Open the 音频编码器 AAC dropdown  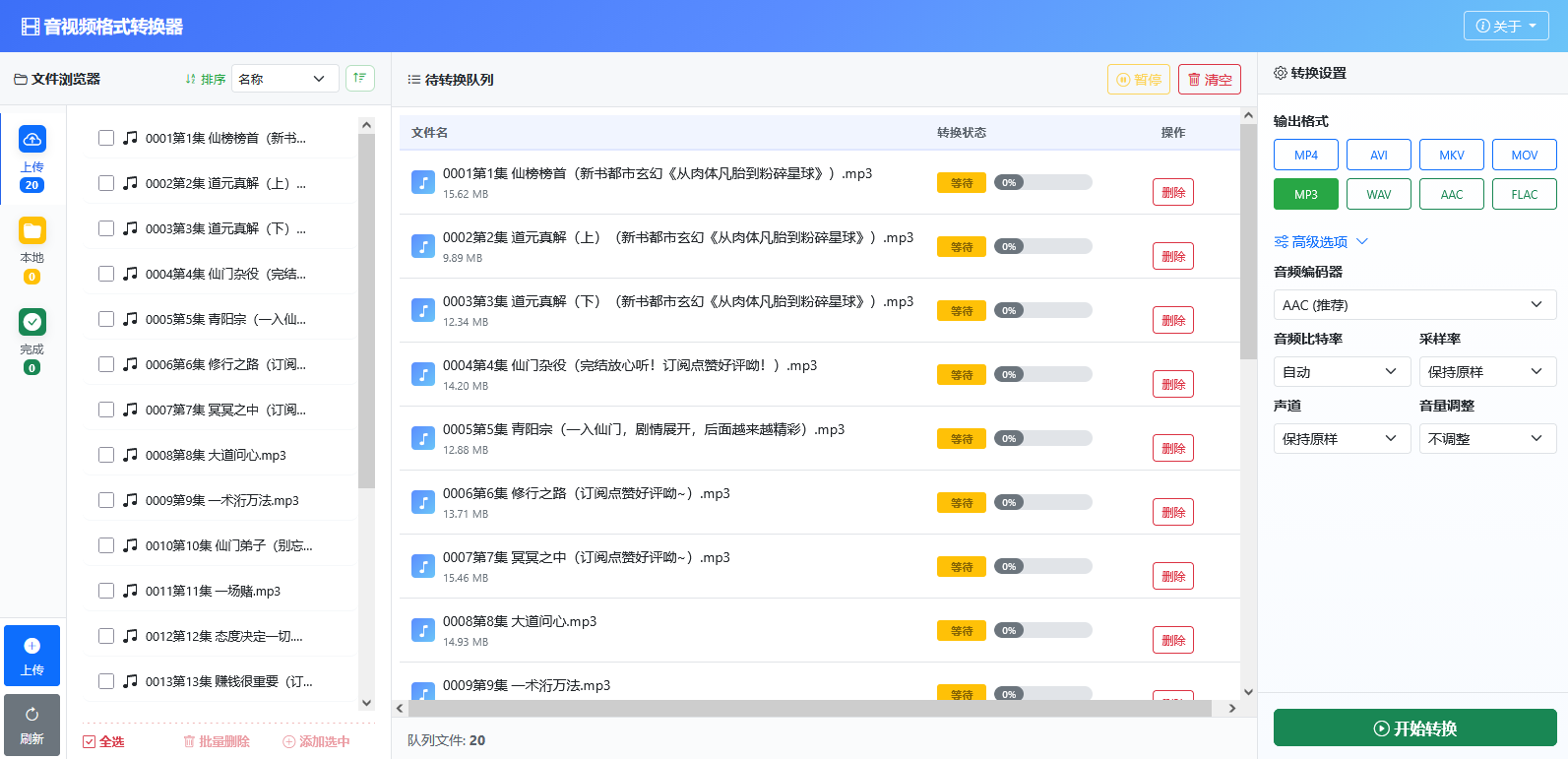click(x=1413, y=305)
